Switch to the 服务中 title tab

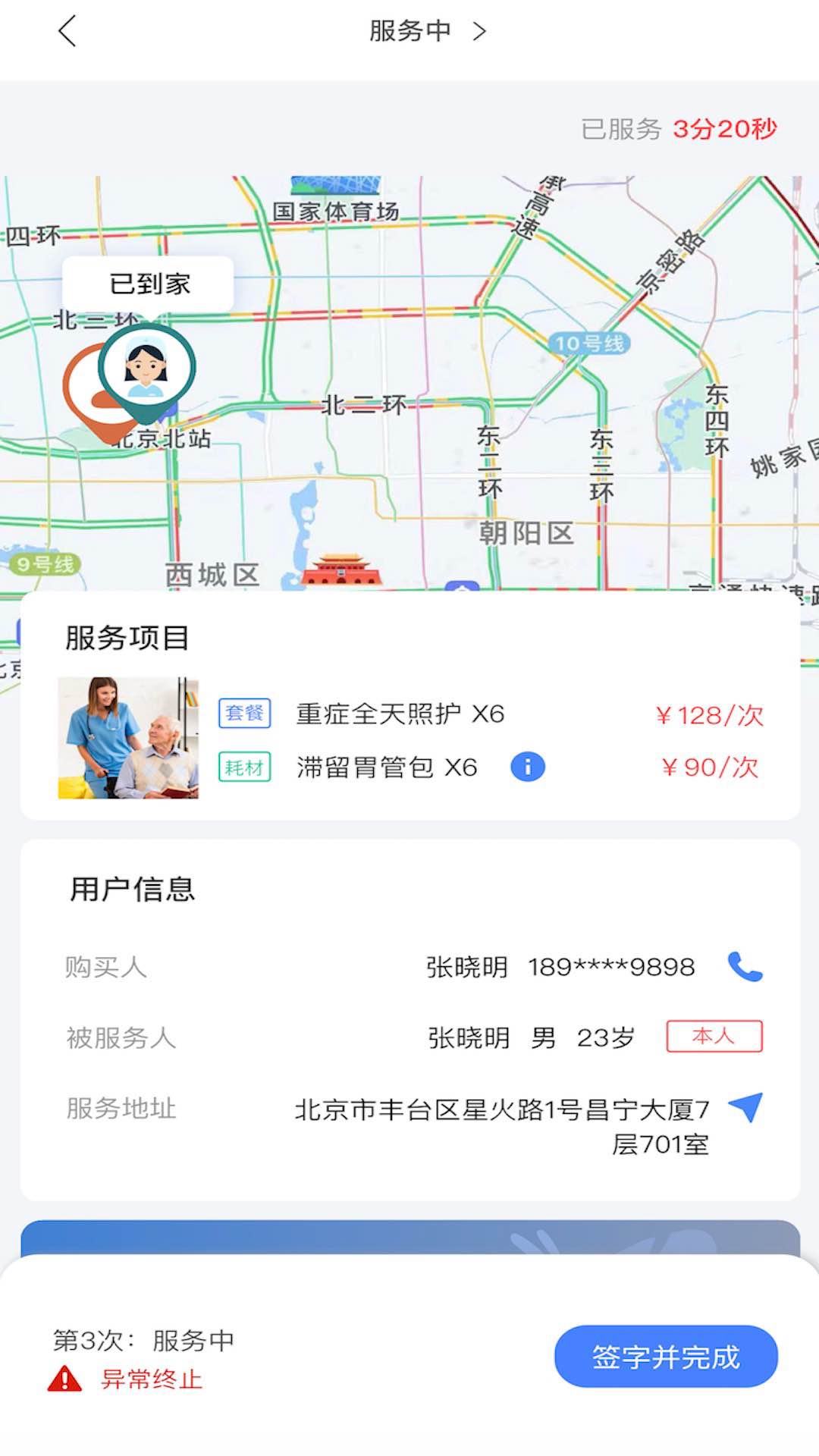409,32
